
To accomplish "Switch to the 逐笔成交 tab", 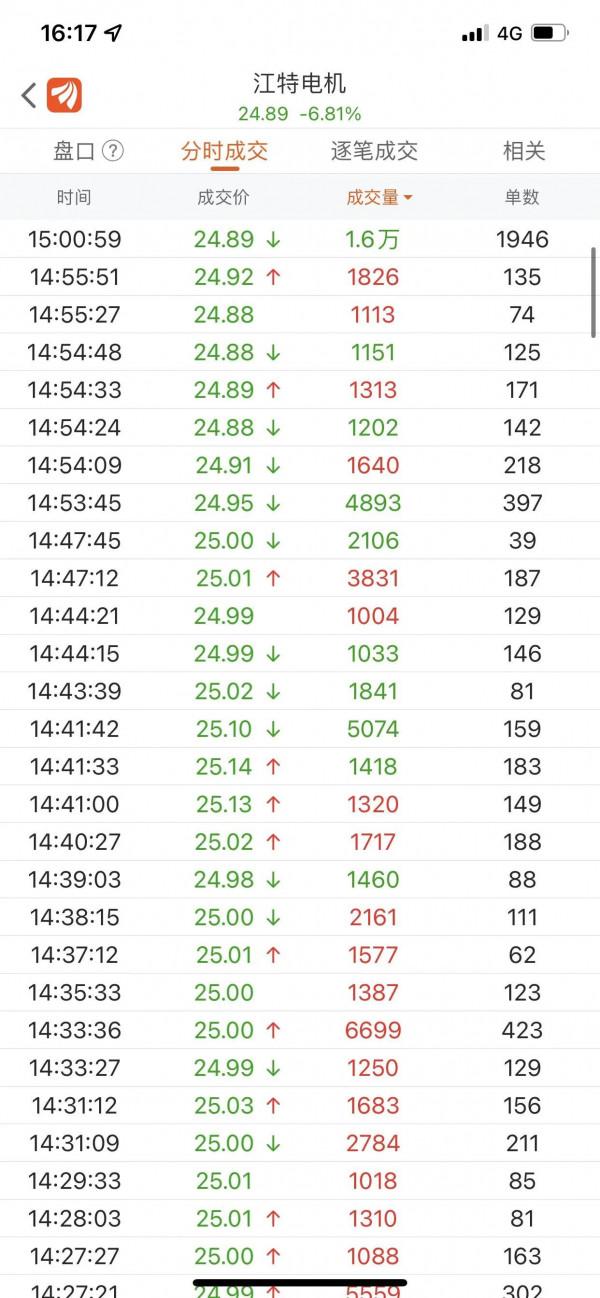I will (374, 151).
